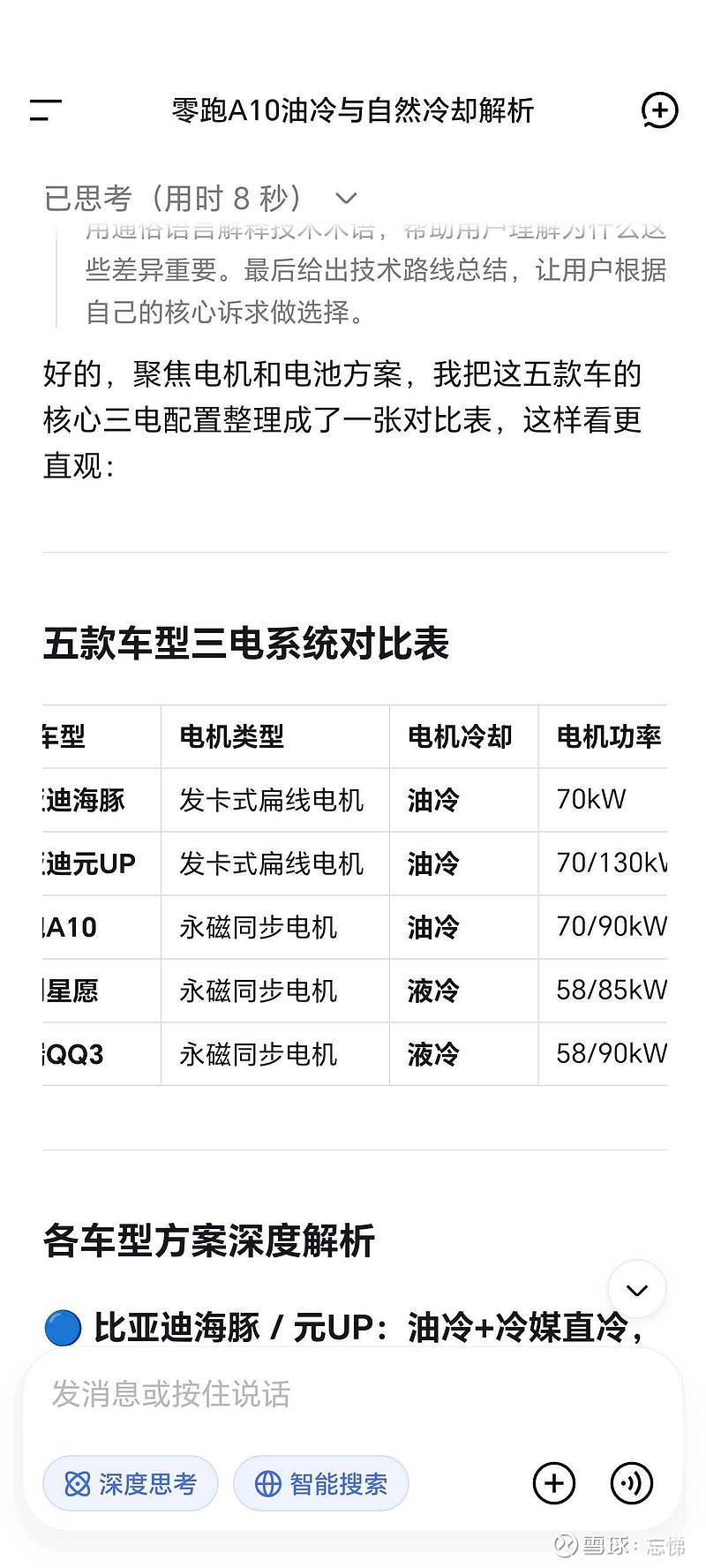
Task: Start a new chat with the top-right plus icon
Action: click(x=660, y=109)
